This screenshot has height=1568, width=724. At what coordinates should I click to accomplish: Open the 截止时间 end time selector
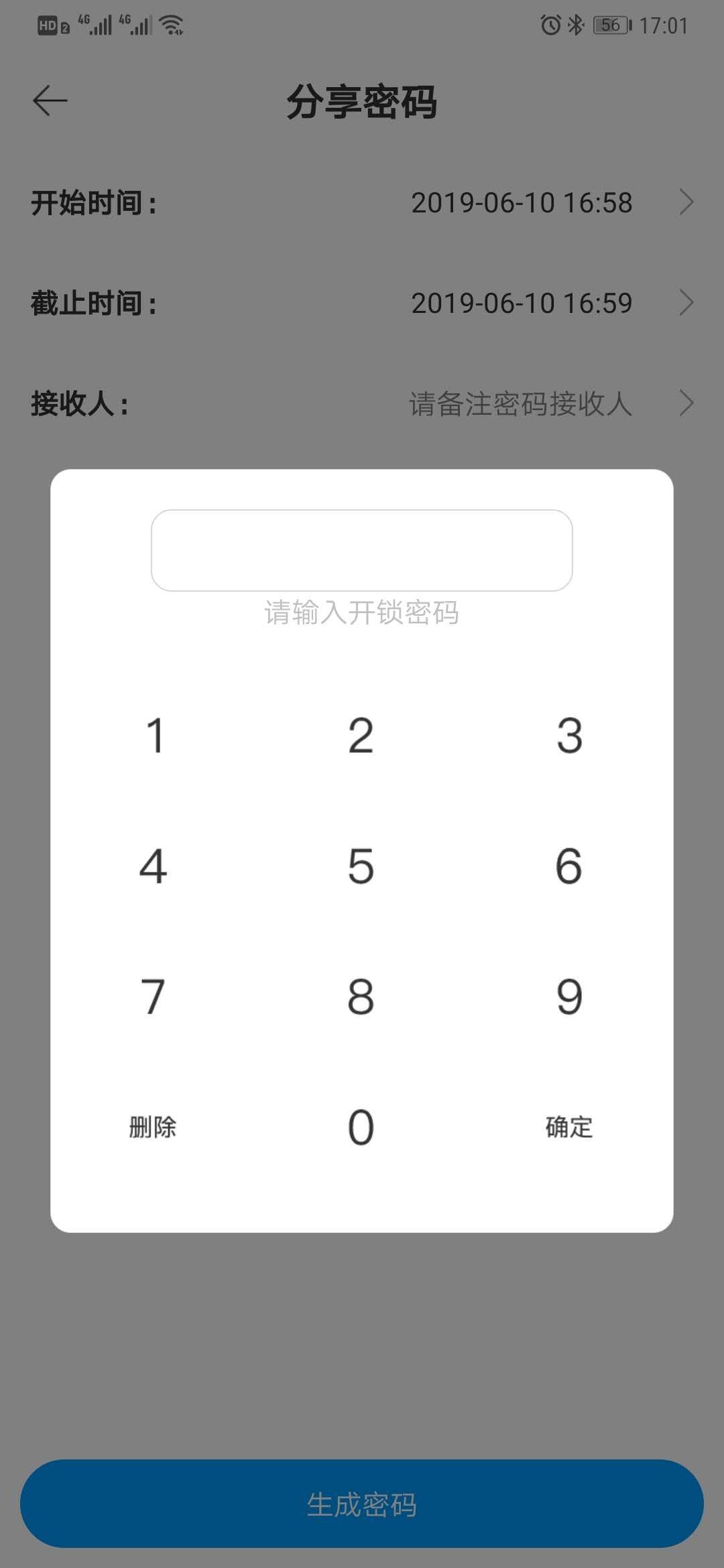coord(522,303)
